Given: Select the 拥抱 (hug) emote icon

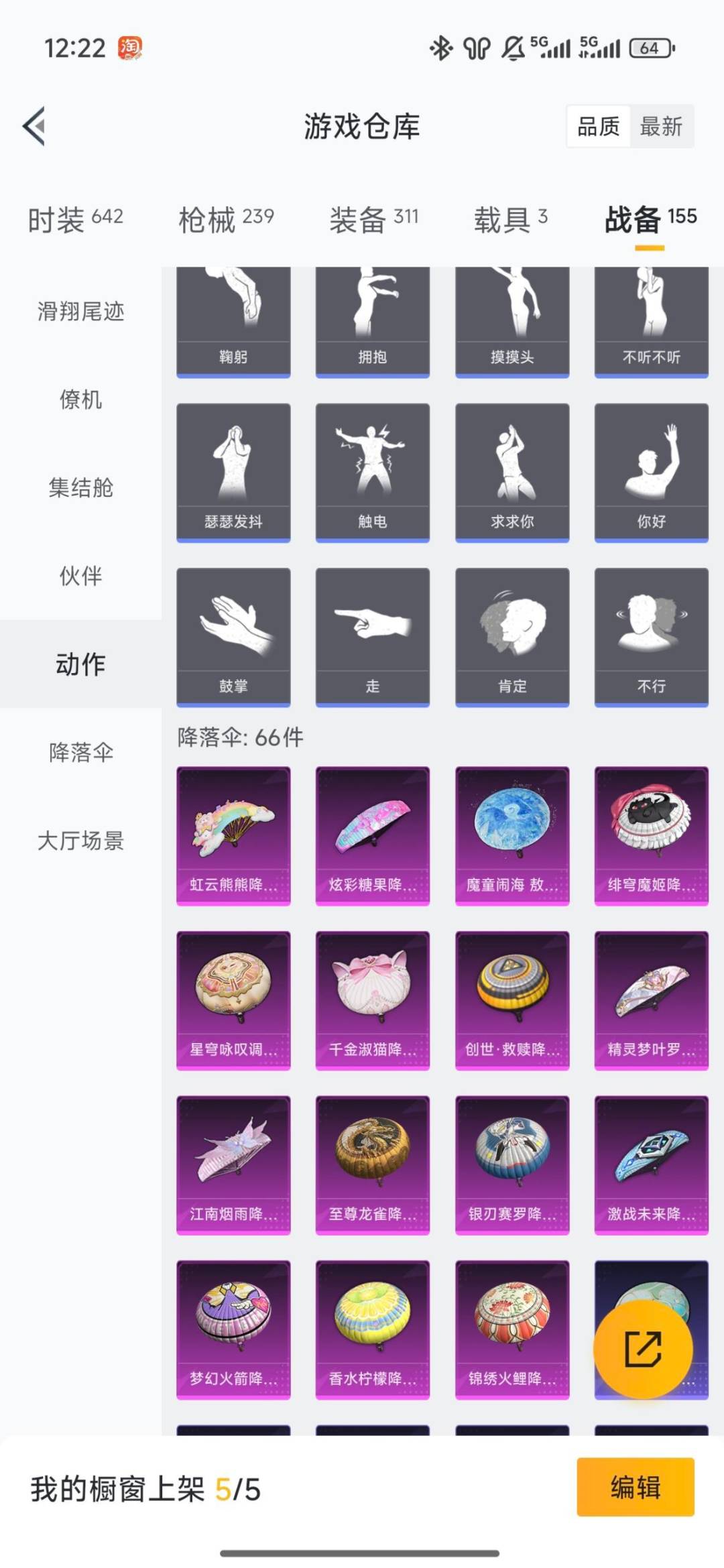Looking at the screenshot, I should click(x=373, y=315).
